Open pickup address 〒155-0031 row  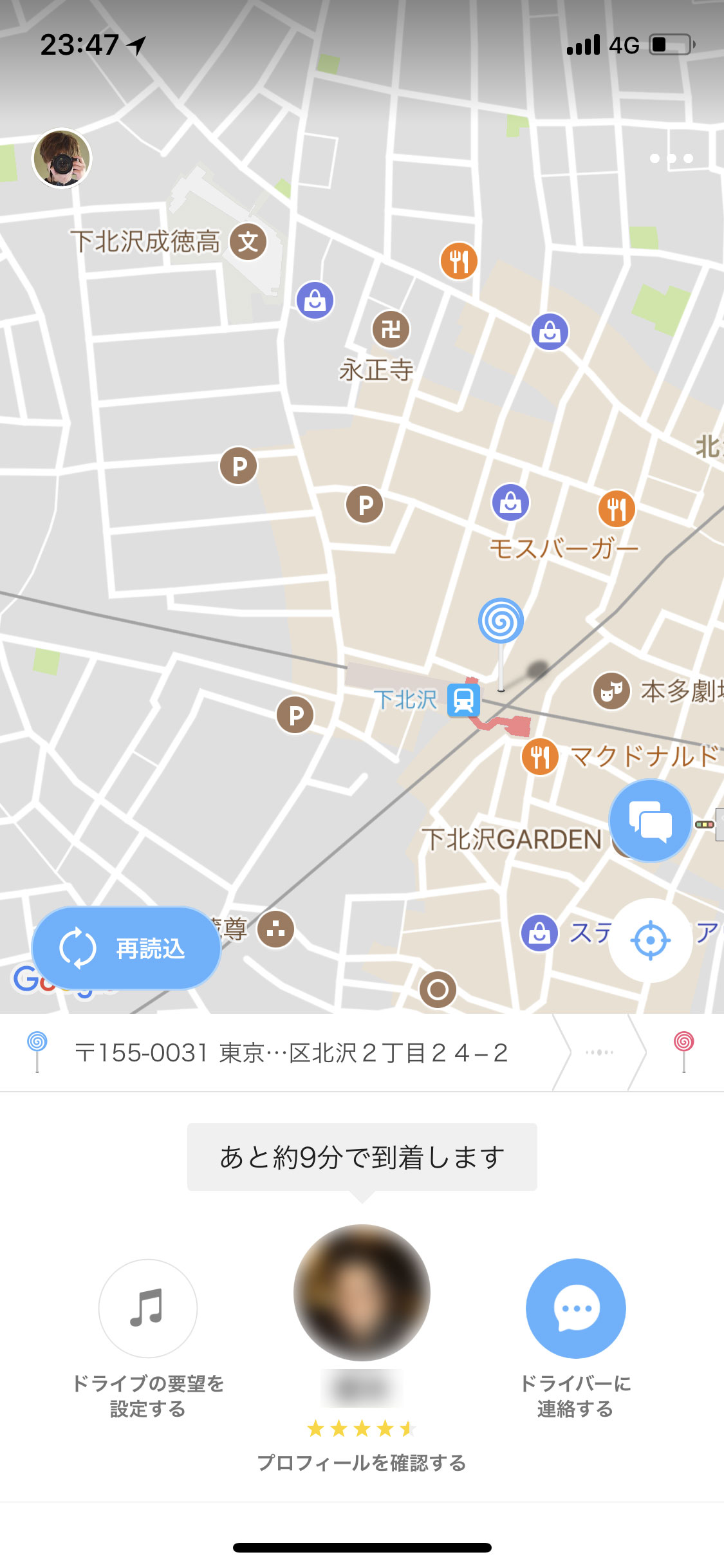pyautogui.click(x=291, y=1053)
